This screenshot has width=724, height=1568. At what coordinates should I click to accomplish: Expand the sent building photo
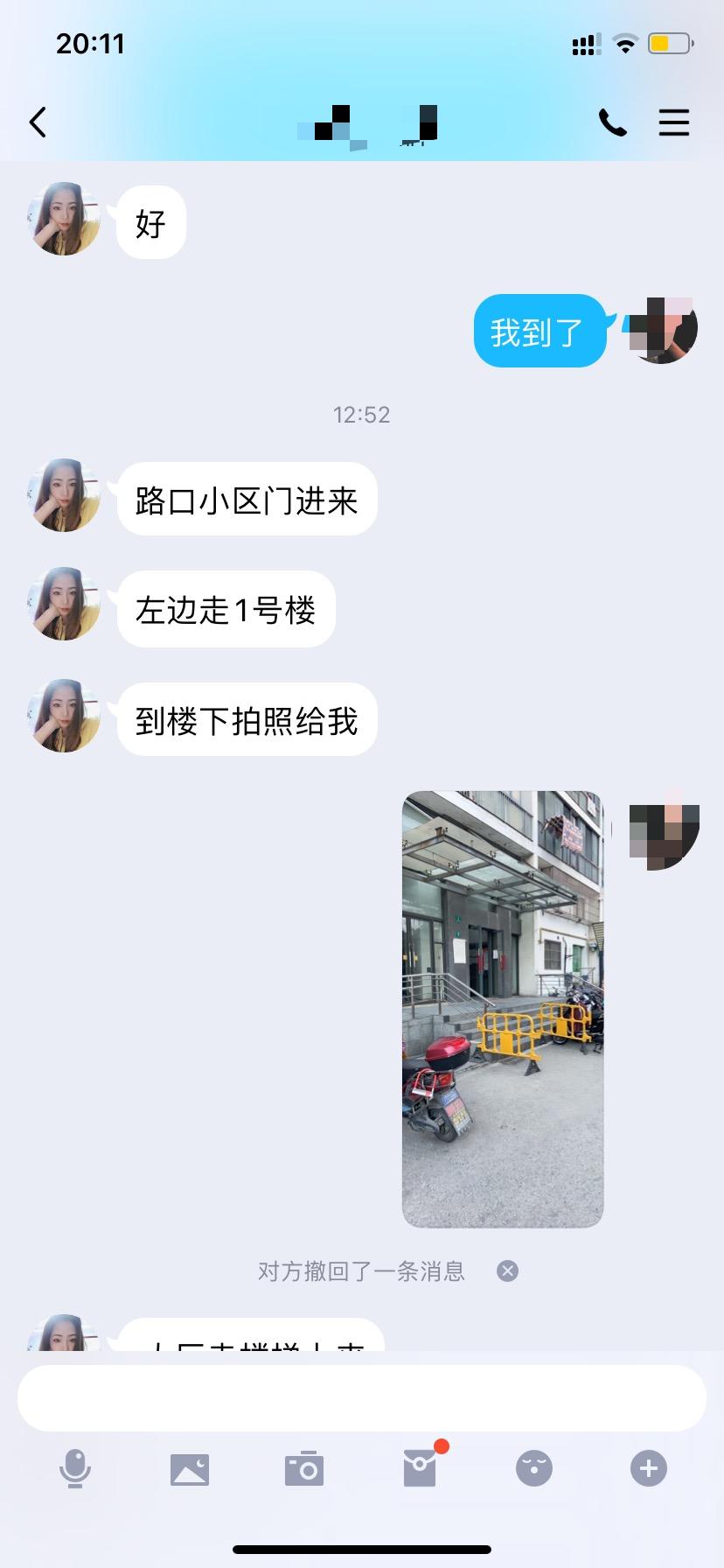click(503, 1006)
